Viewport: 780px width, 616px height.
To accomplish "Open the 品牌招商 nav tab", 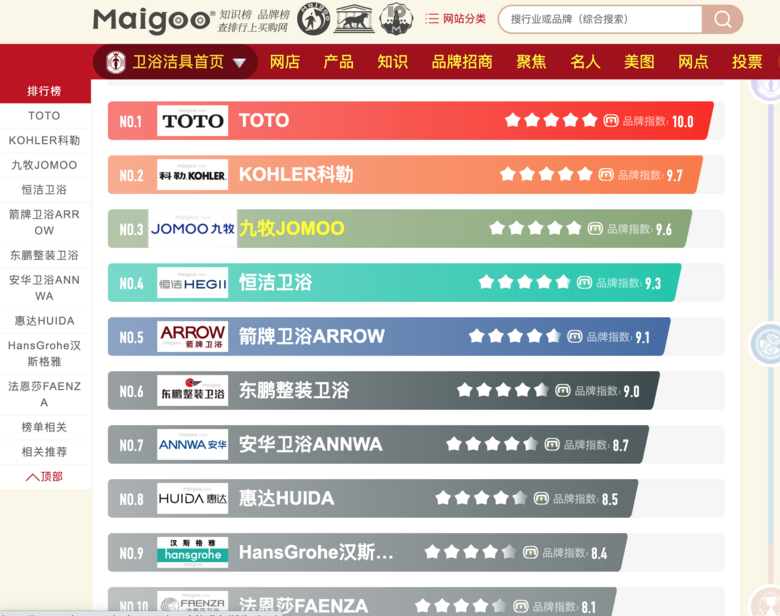I will click(x=462, y=62).
